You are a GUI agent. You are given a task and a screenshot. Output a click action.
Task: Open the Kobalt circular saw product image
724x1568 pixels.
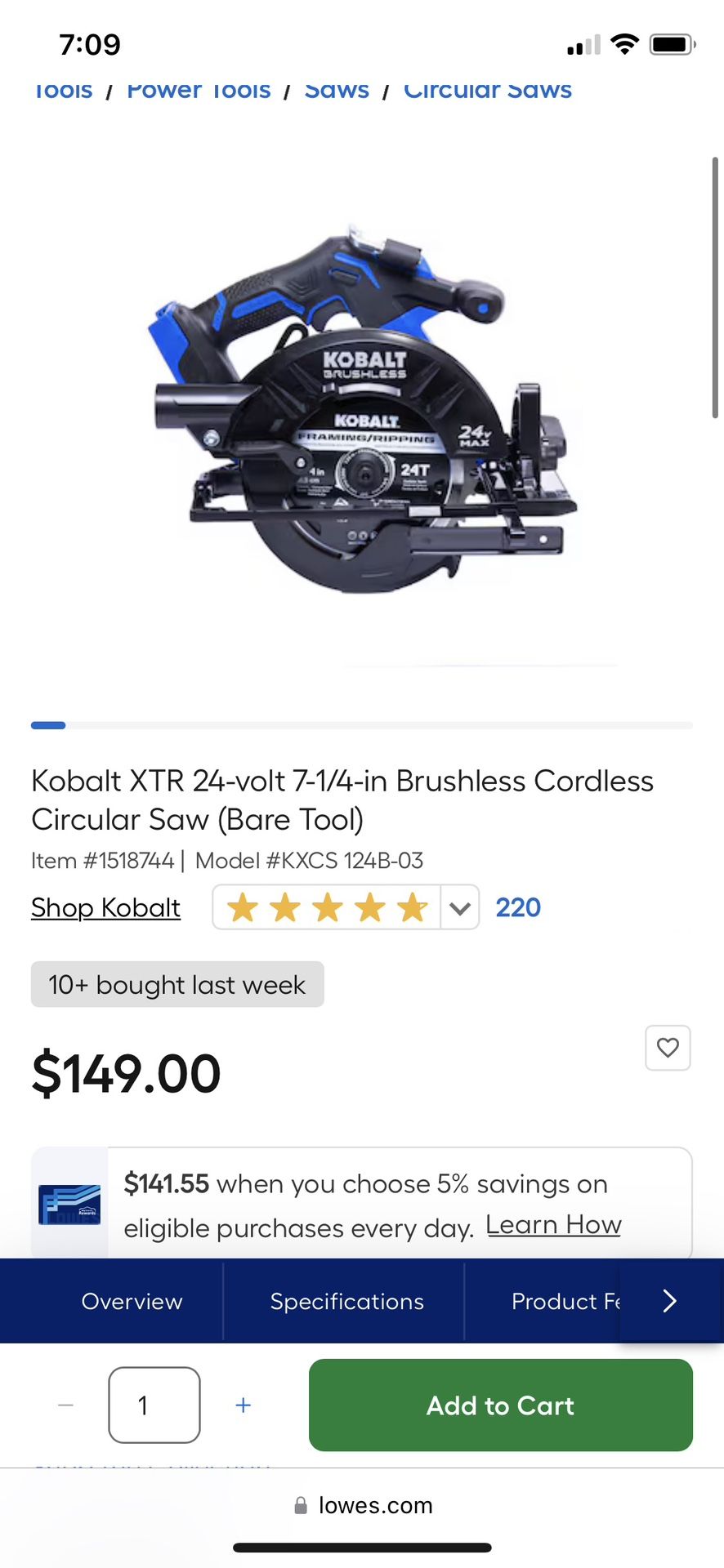(x=362, y=408)
